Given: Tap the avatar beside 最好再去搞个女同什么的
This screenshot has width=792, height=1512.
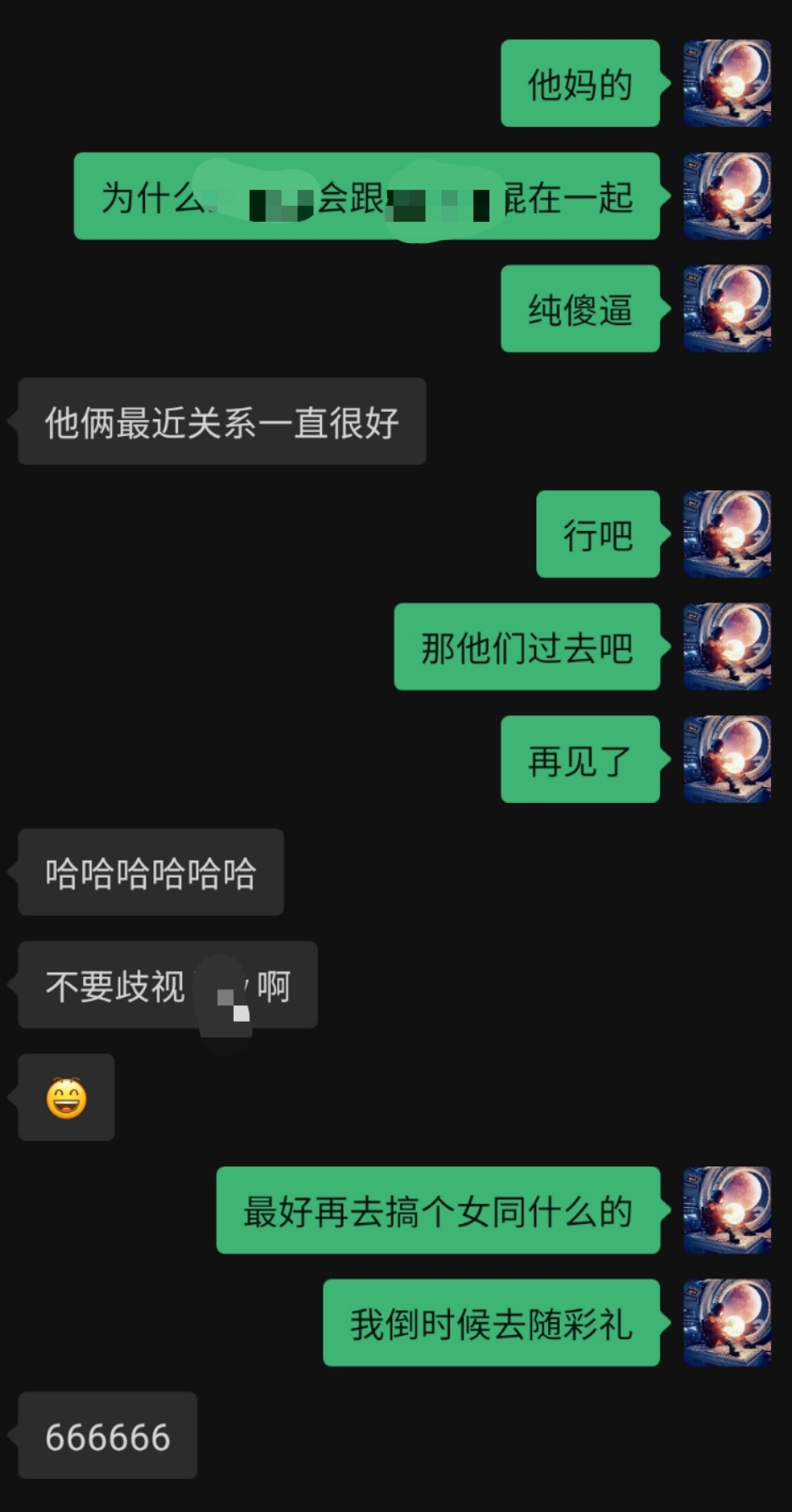Looking at the screenshot, I should pyautogui.click(x=727, y=1210).
